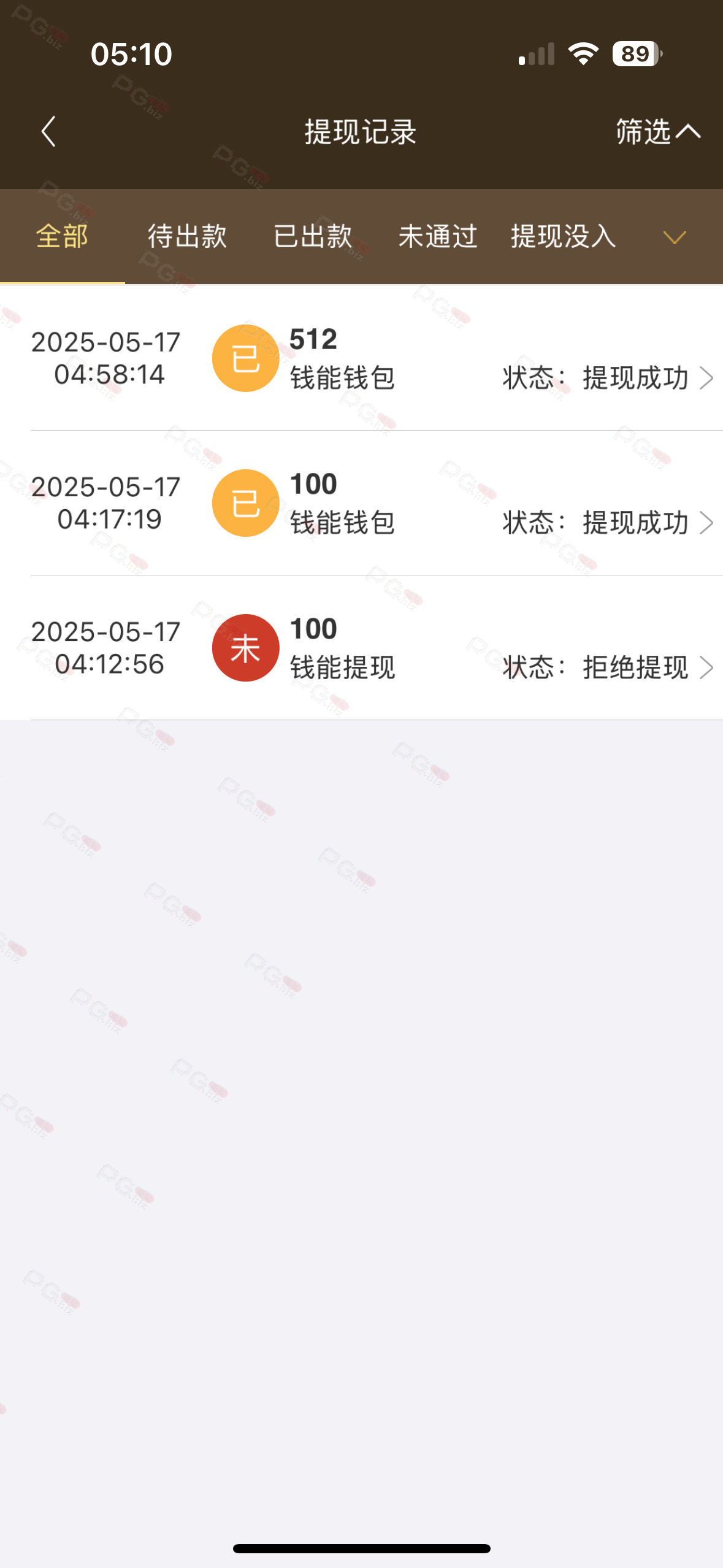Viewport: 723px width, 1568px height.
Task: Select the 全部 tab
Action: 62,236
